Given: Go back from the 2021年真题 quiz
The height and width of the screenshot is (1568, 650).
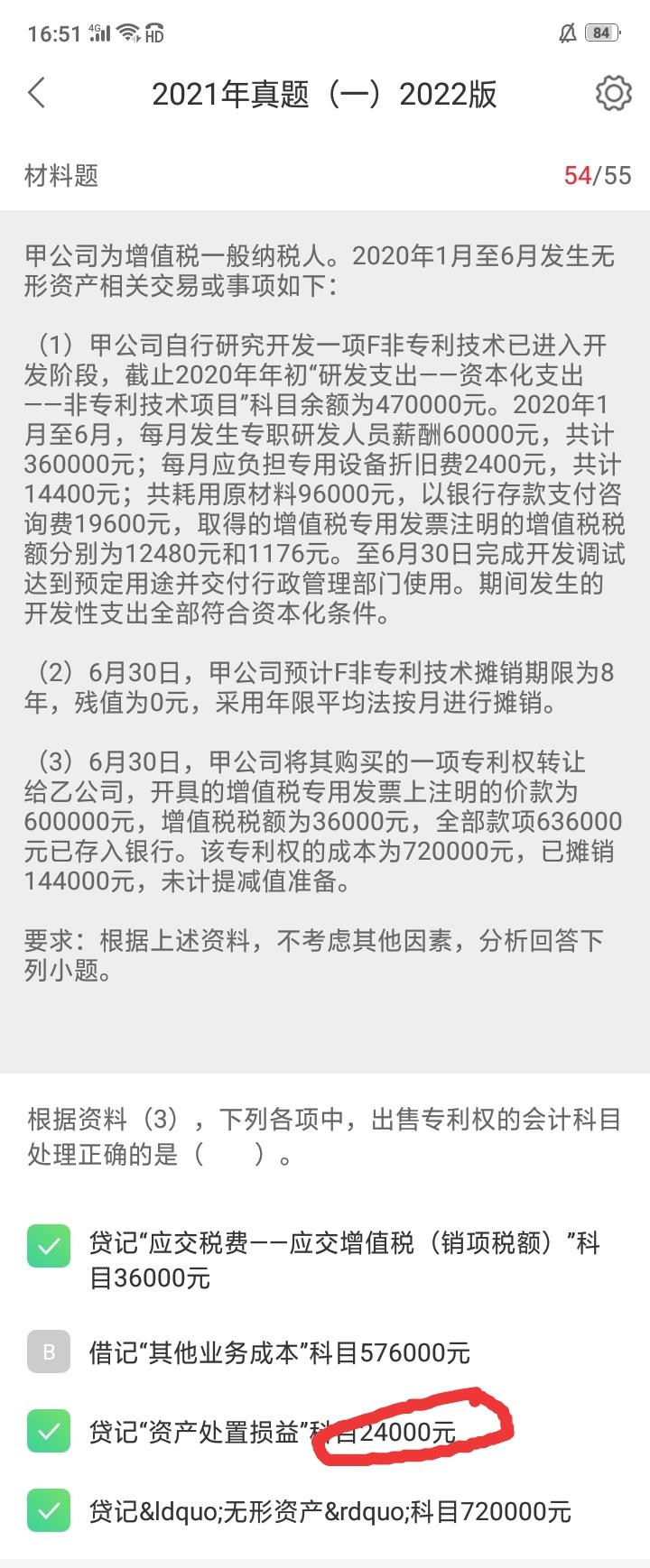Looking at the screenshot, I should tap(37, 93).
